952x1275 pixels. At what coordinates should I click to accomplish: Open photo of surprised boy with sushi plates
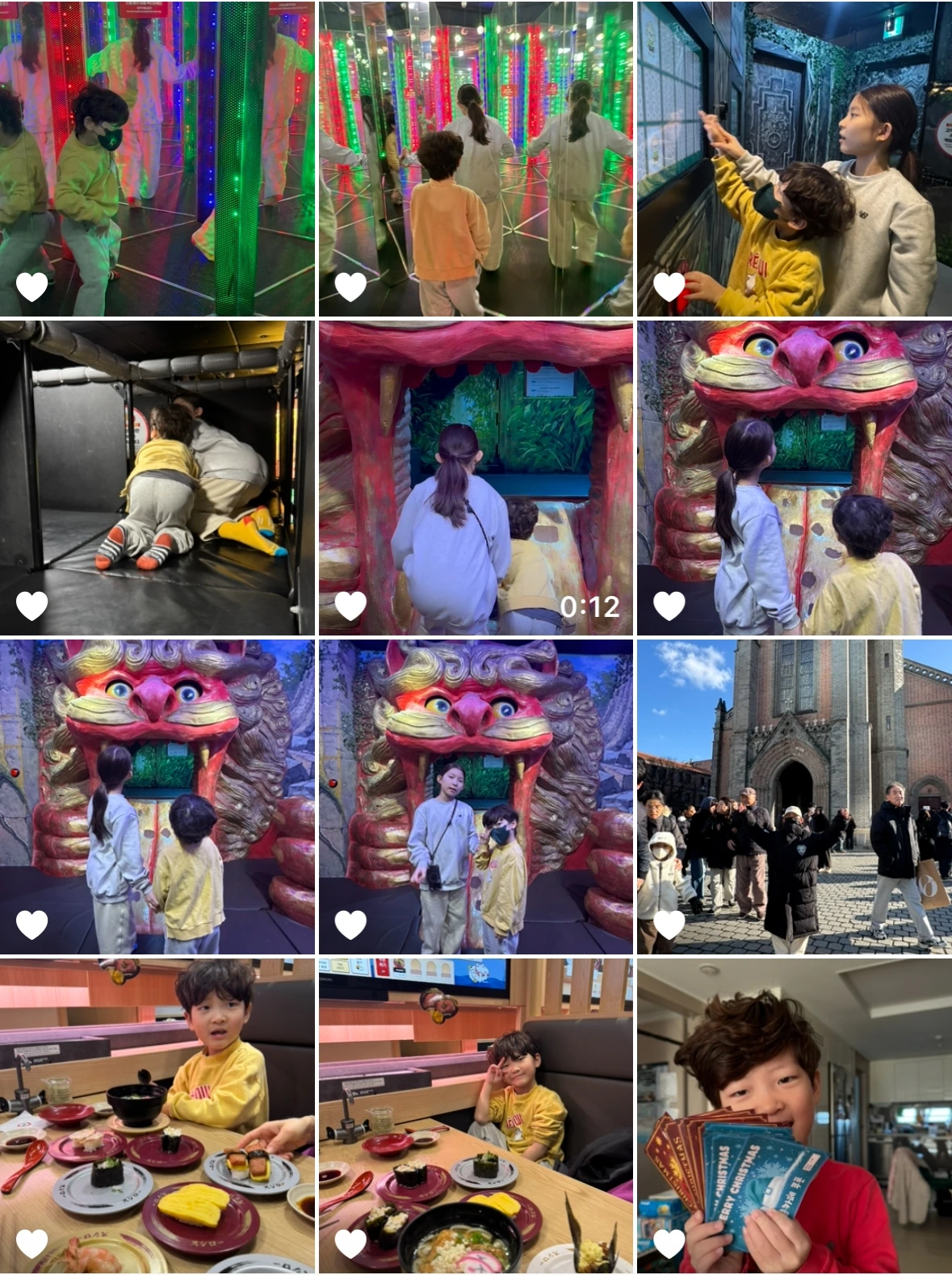[157, 1116]
